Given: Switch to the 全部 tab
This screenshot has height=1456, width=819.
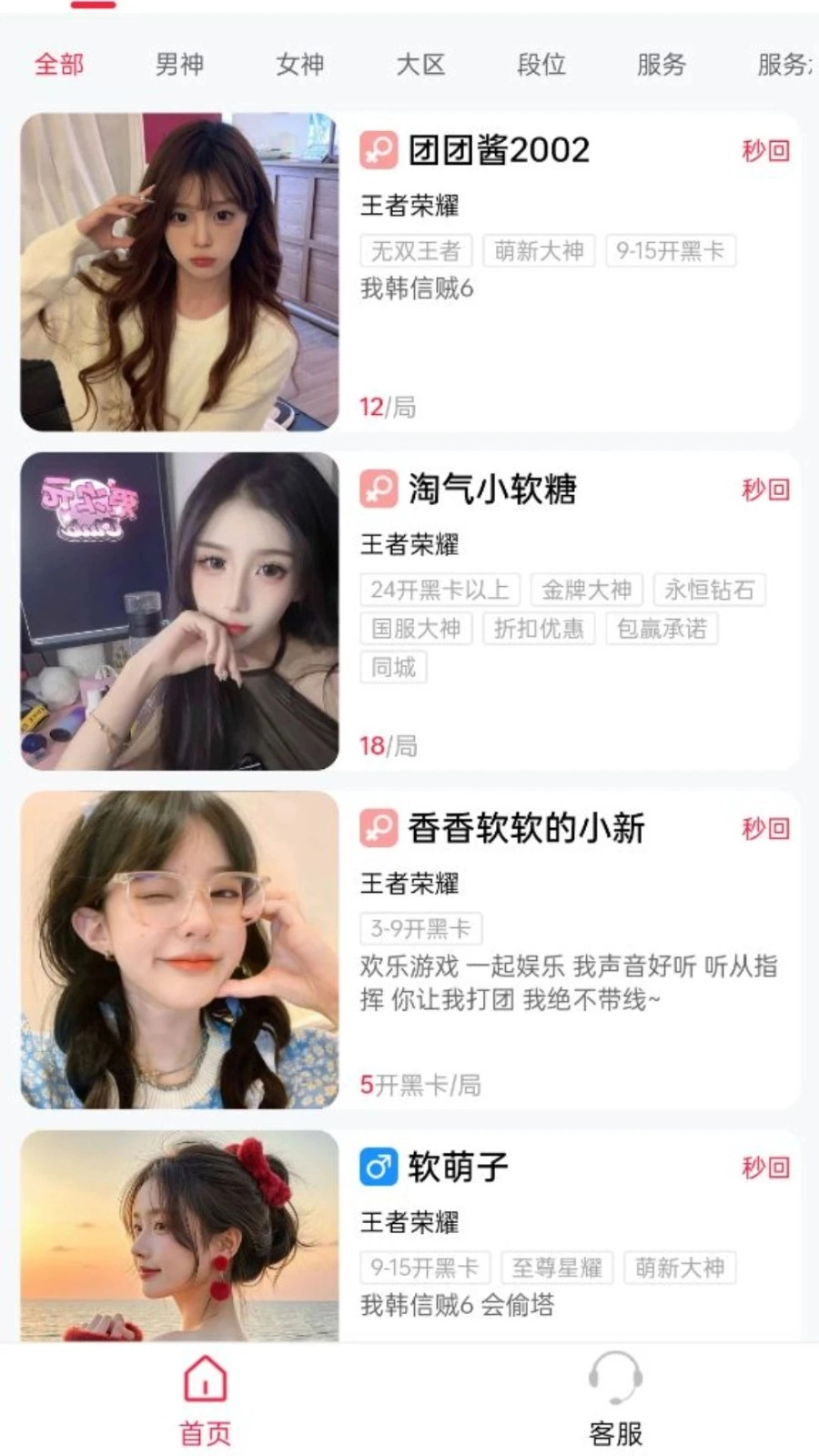Looking at the screenshot, I should [x=58, y=65].
